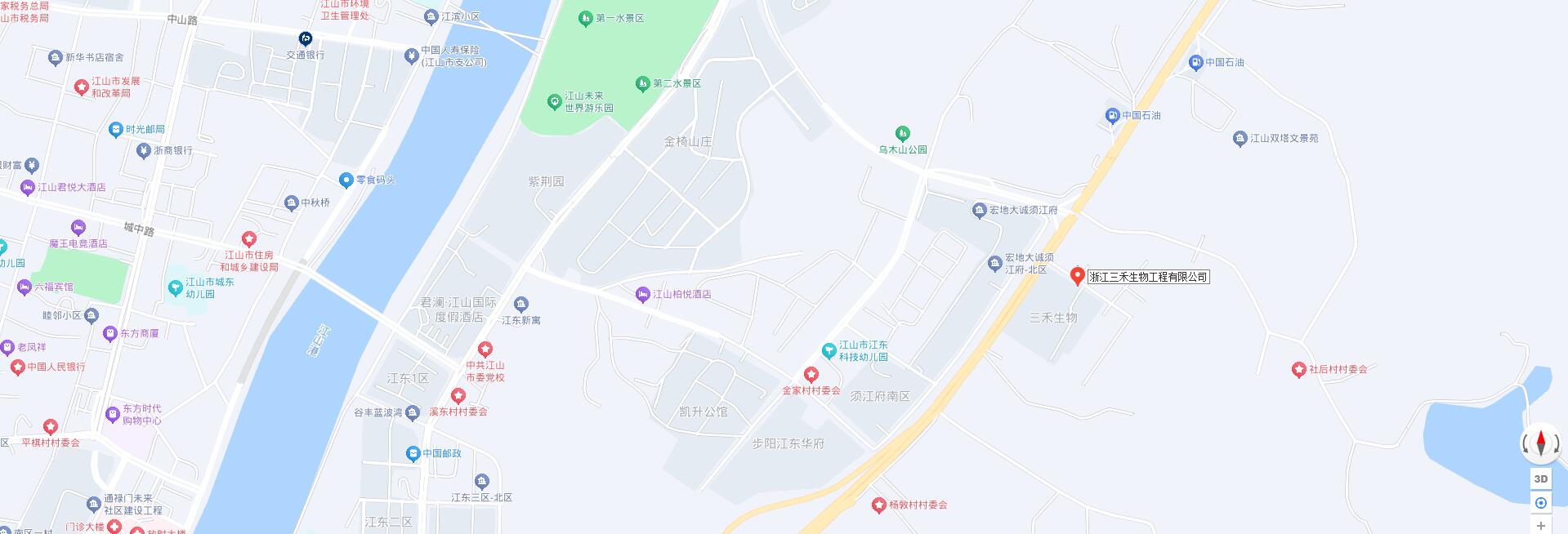Zoom in with the plus button
The width and height of the screenshot is (1568, 534).
pyautogui.click(x=1541, y=526)
